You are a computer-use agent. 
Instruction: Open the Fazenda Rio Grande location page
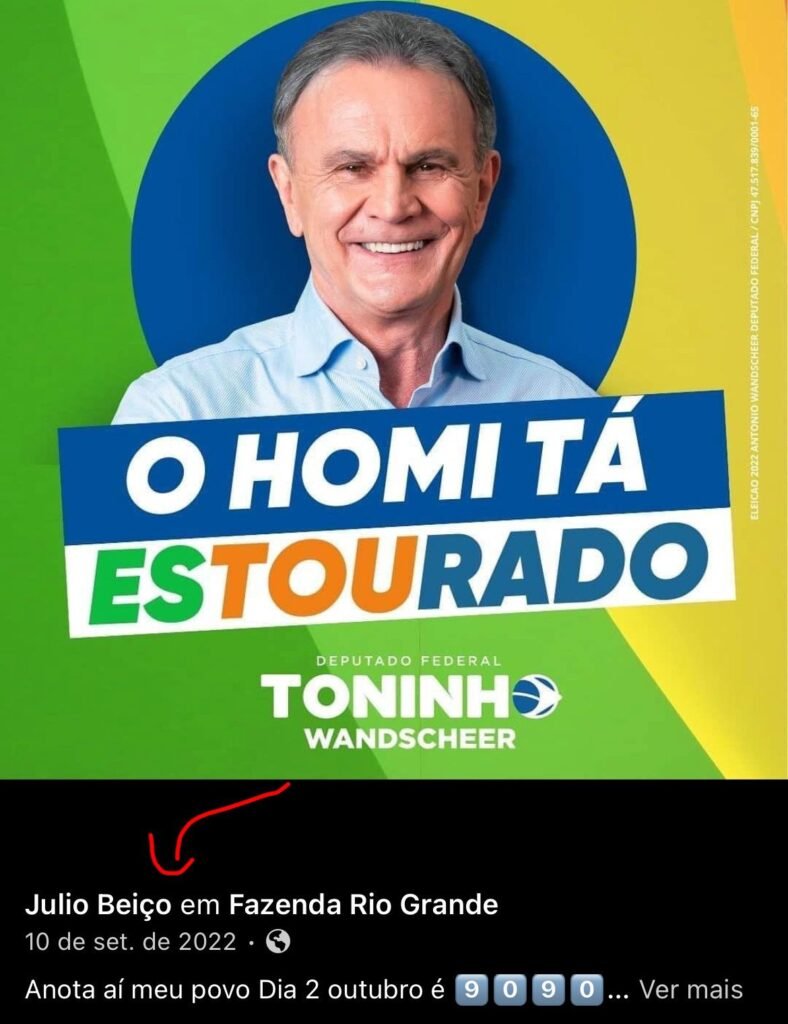pos(363,906)
